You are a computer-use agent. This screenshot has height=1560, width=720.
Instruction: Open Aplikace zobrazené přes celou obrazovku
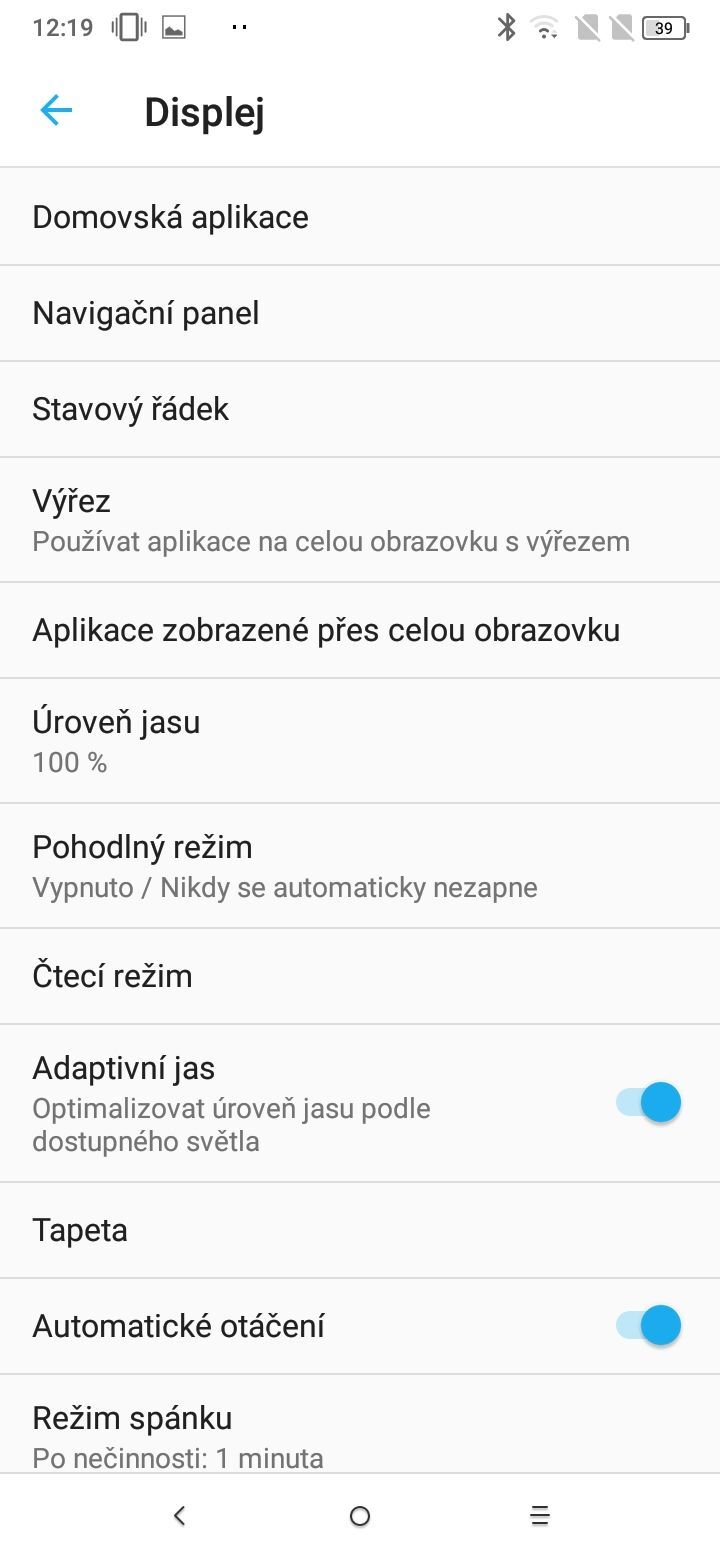[x=360, y=630]
